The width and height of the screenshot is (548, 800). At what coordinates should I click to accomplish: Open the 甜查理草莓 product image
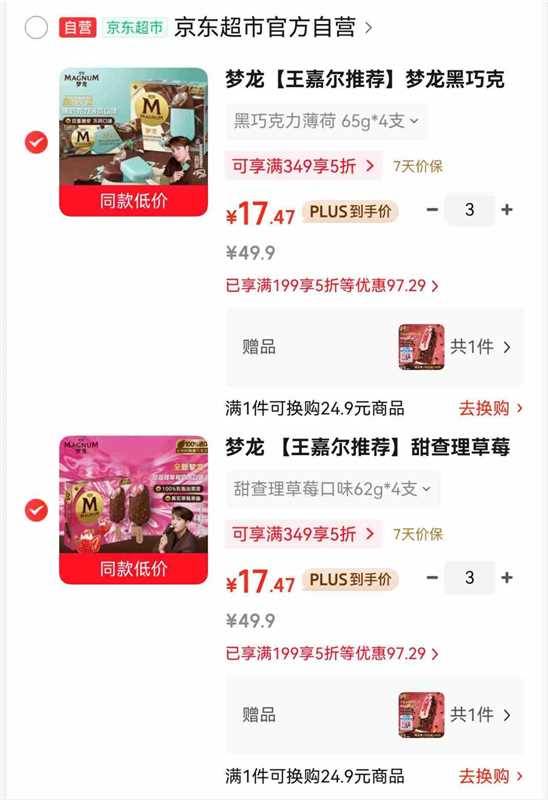134,510
